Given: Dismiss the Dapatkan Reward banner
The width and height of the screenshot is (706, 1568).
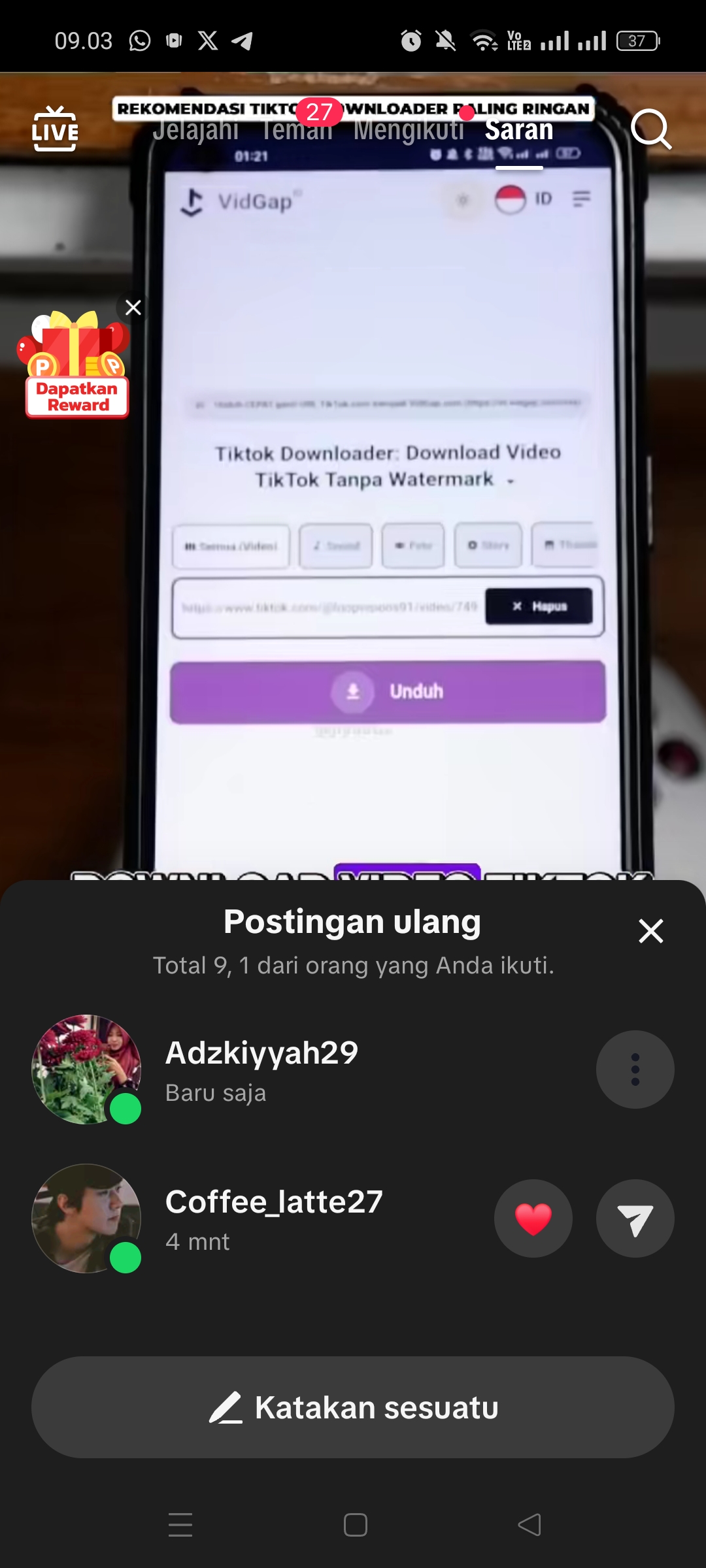Looking at the screenshot, I should pyautogui.click(x=133, y=307).
